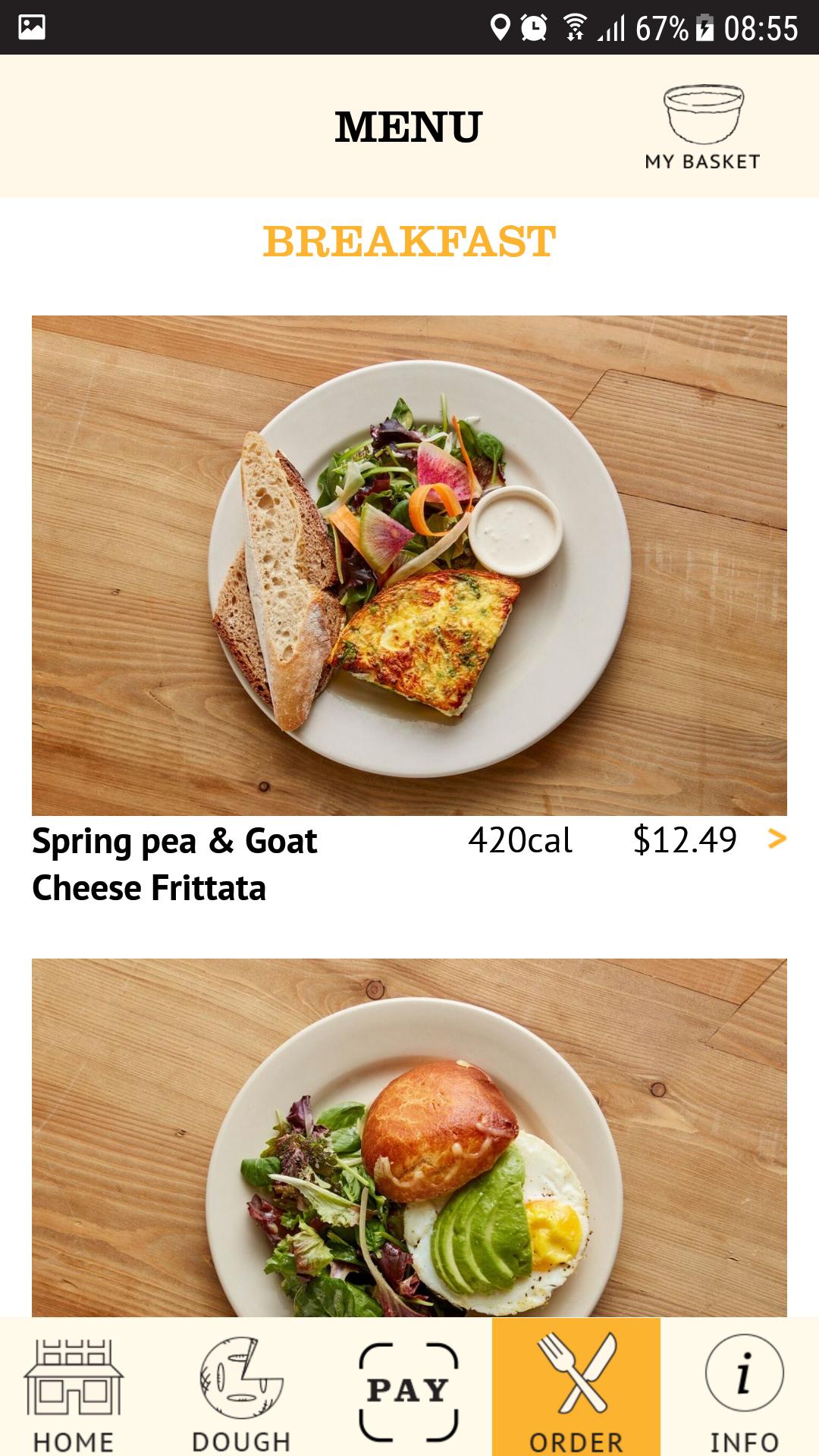Open the Pay tab
The height and width of the screenshot is (1456, 819).
pos(409,1389)
